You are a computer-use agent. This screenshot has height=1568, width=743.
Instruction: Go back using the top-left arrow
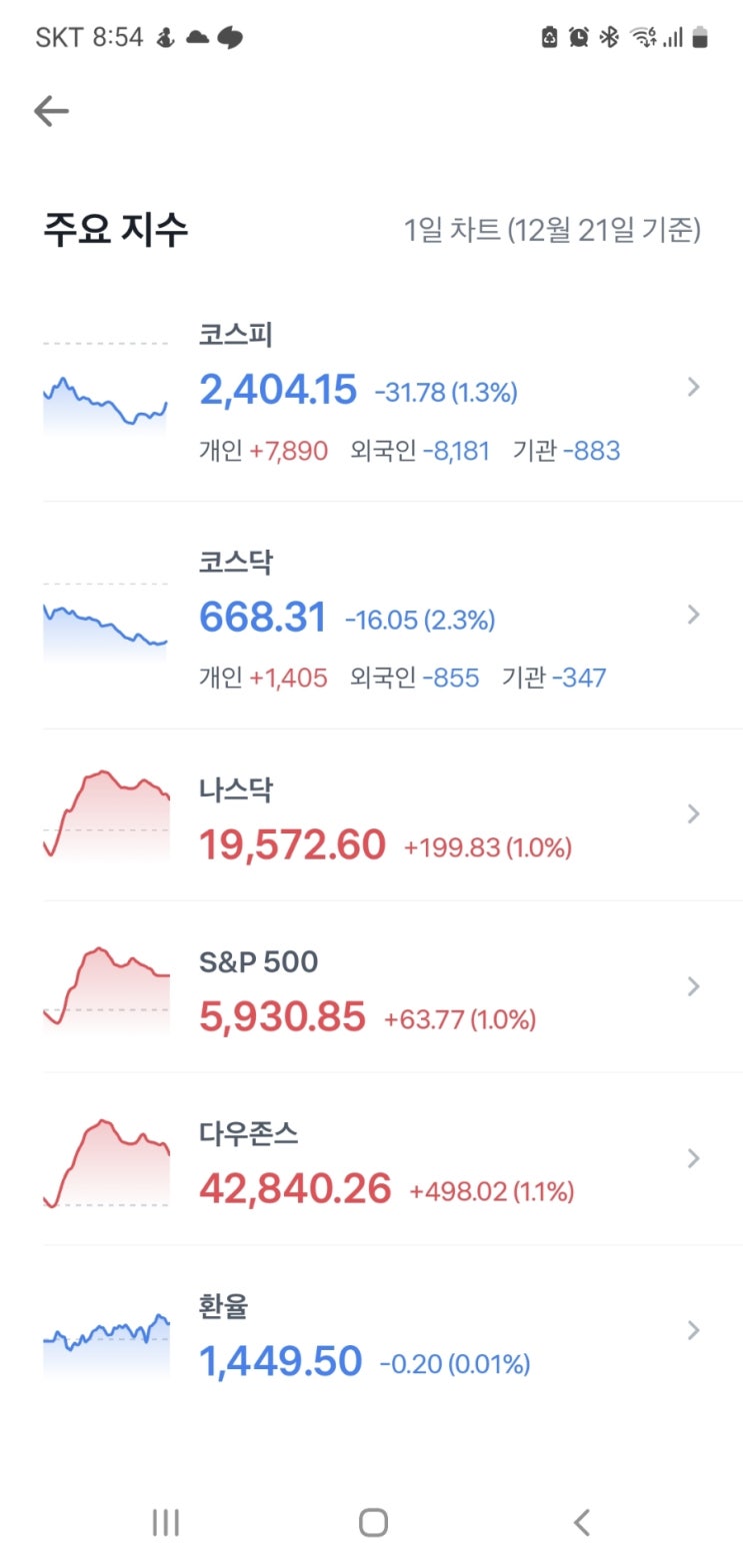pos(51,111)
